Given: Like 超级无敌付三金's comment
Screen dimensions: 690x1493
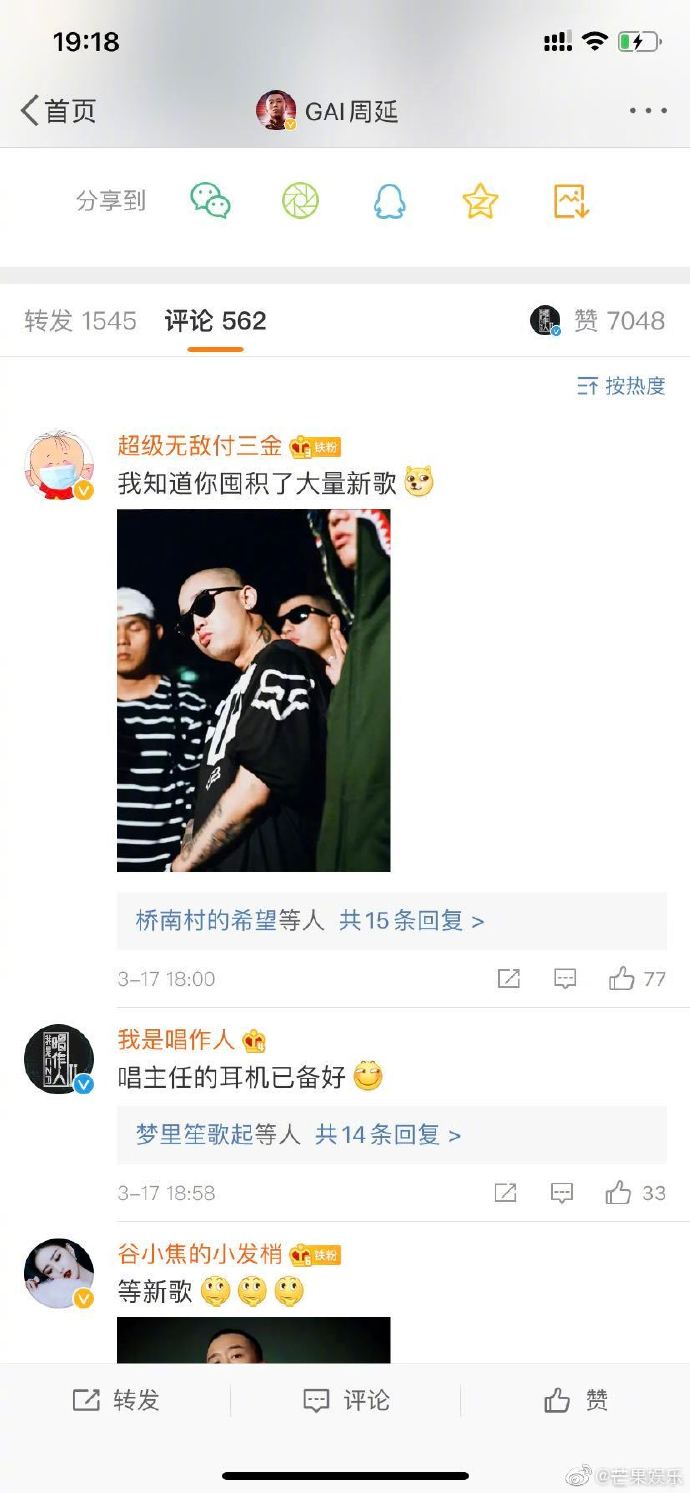Looking at the screenshot, I should click(x=636, y=979).
